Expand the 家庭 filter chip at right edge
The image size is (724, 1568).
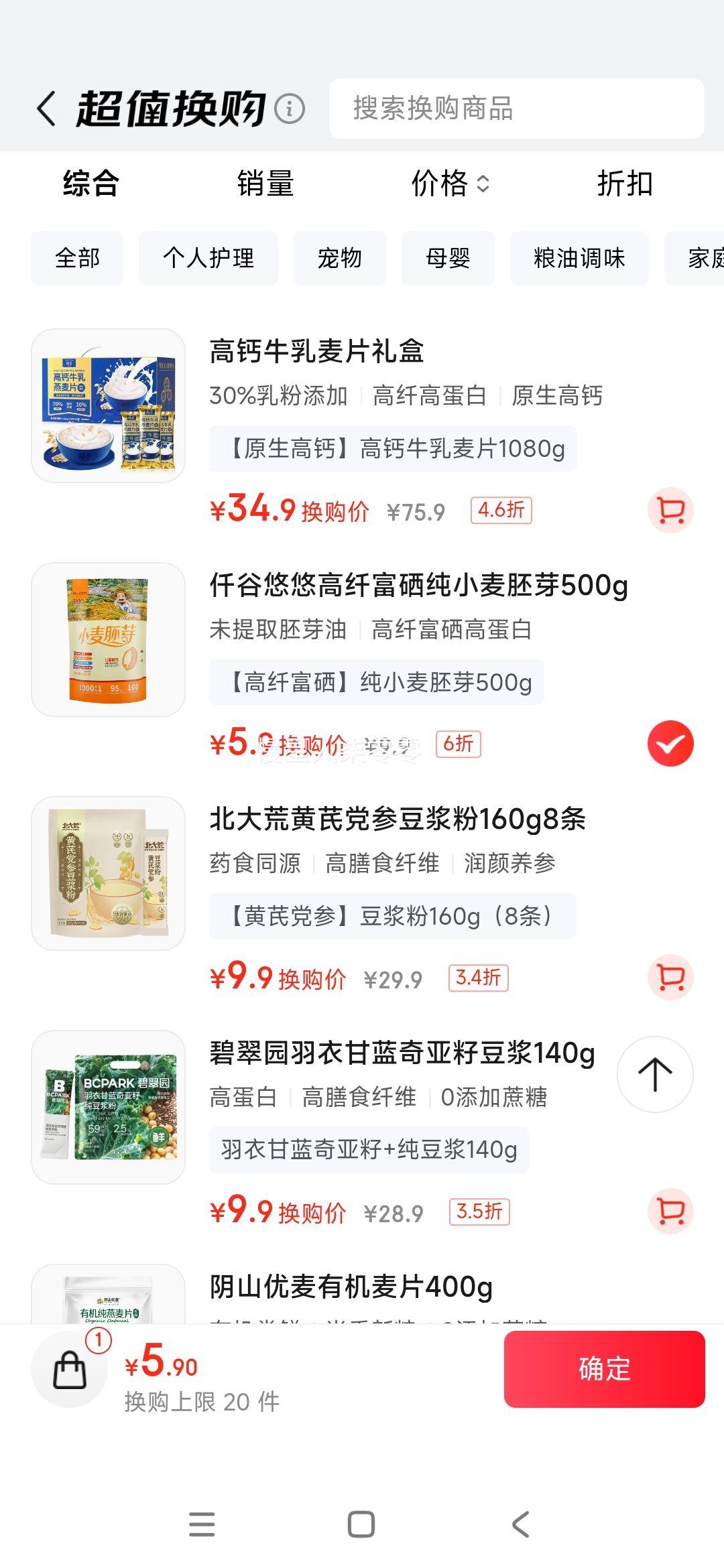707,258
